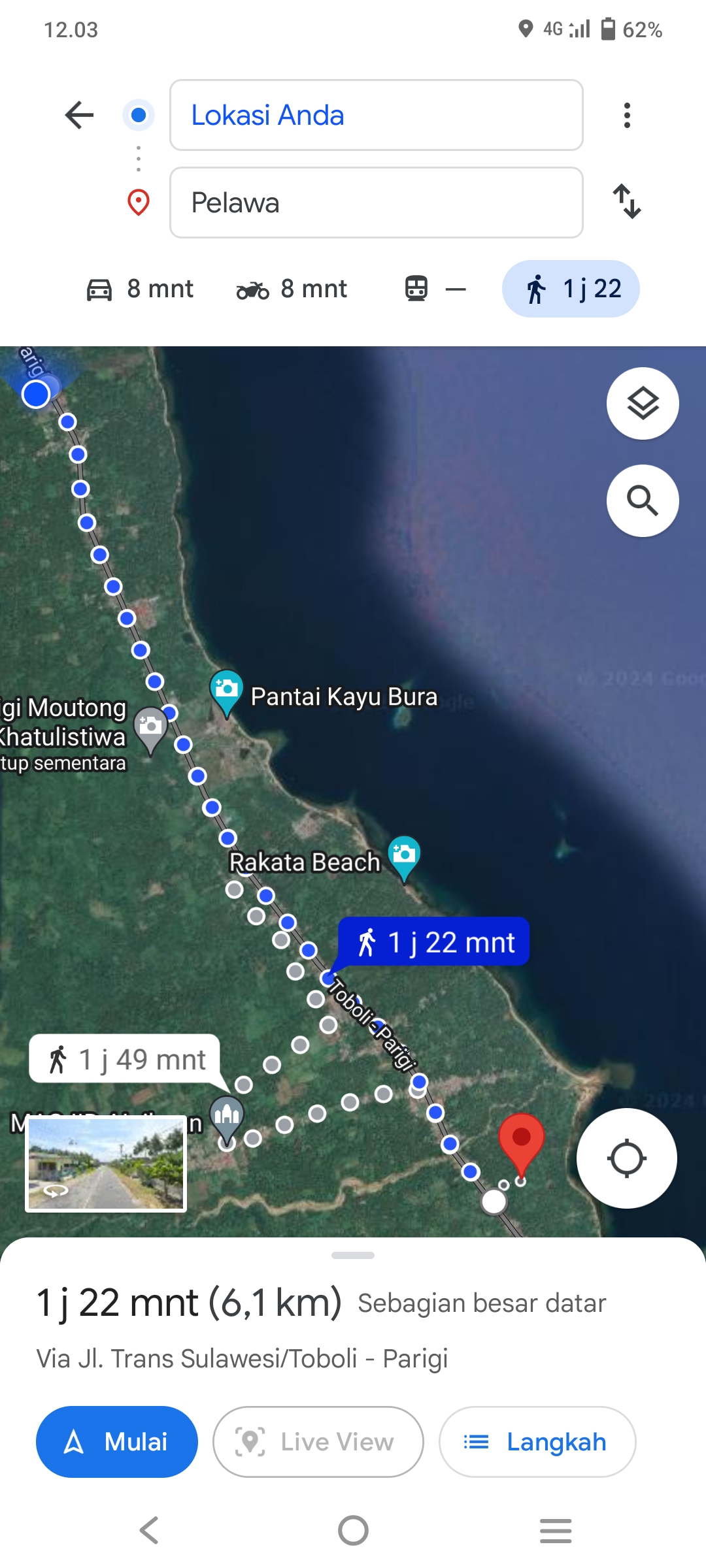Switch to car travel mode

(140, 289)
